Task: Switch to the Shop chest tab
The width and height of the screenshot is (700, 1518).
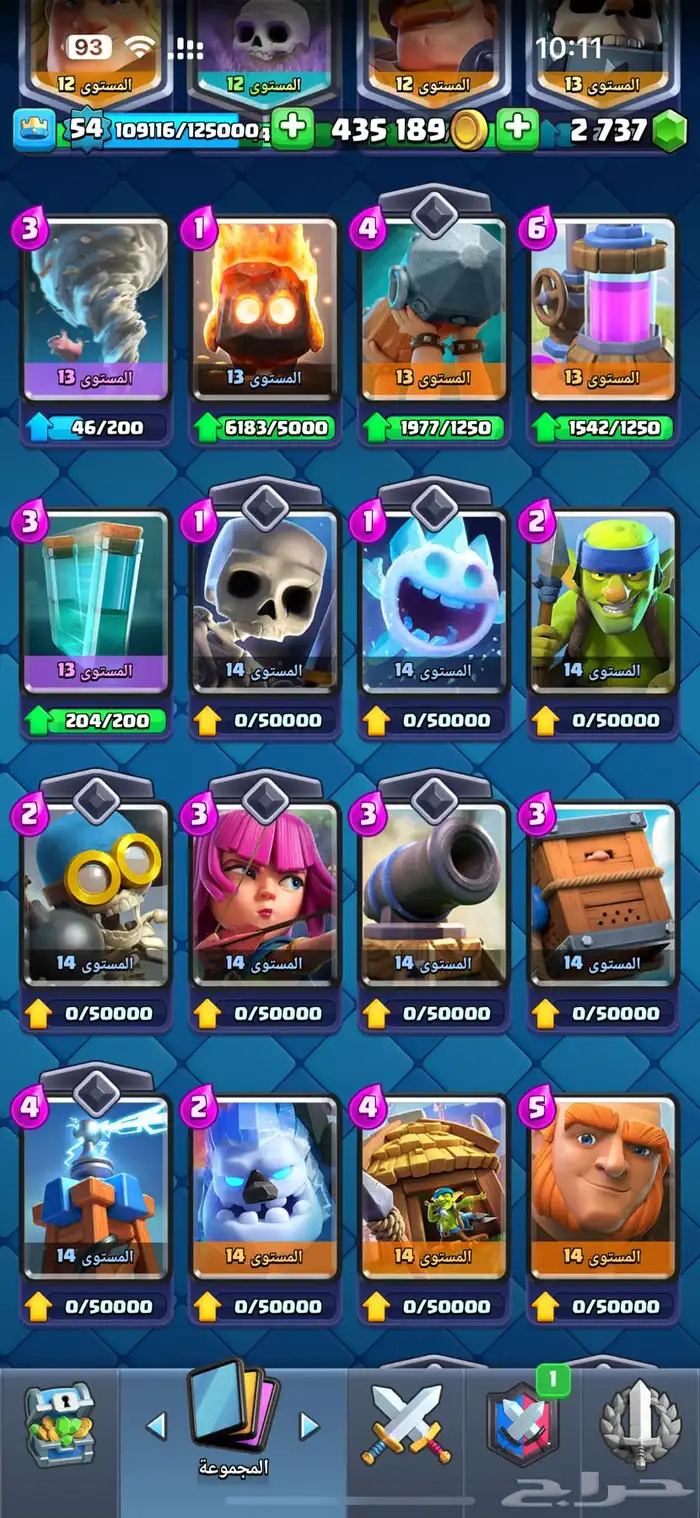Action: pos(59,1424)
